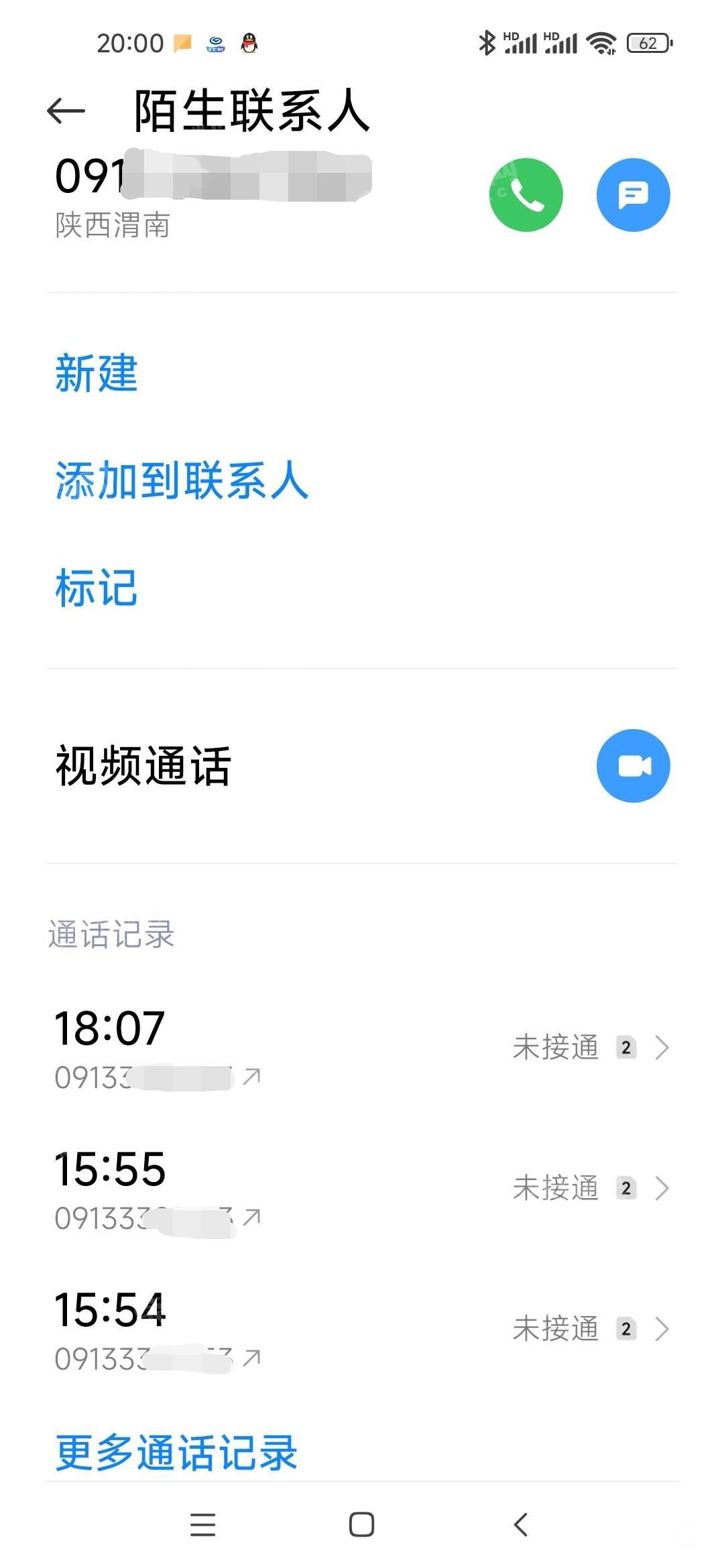Screen dimensions: 724x1568
Task: Open the 18:07 call record
Action: (x=362, y=1047)
